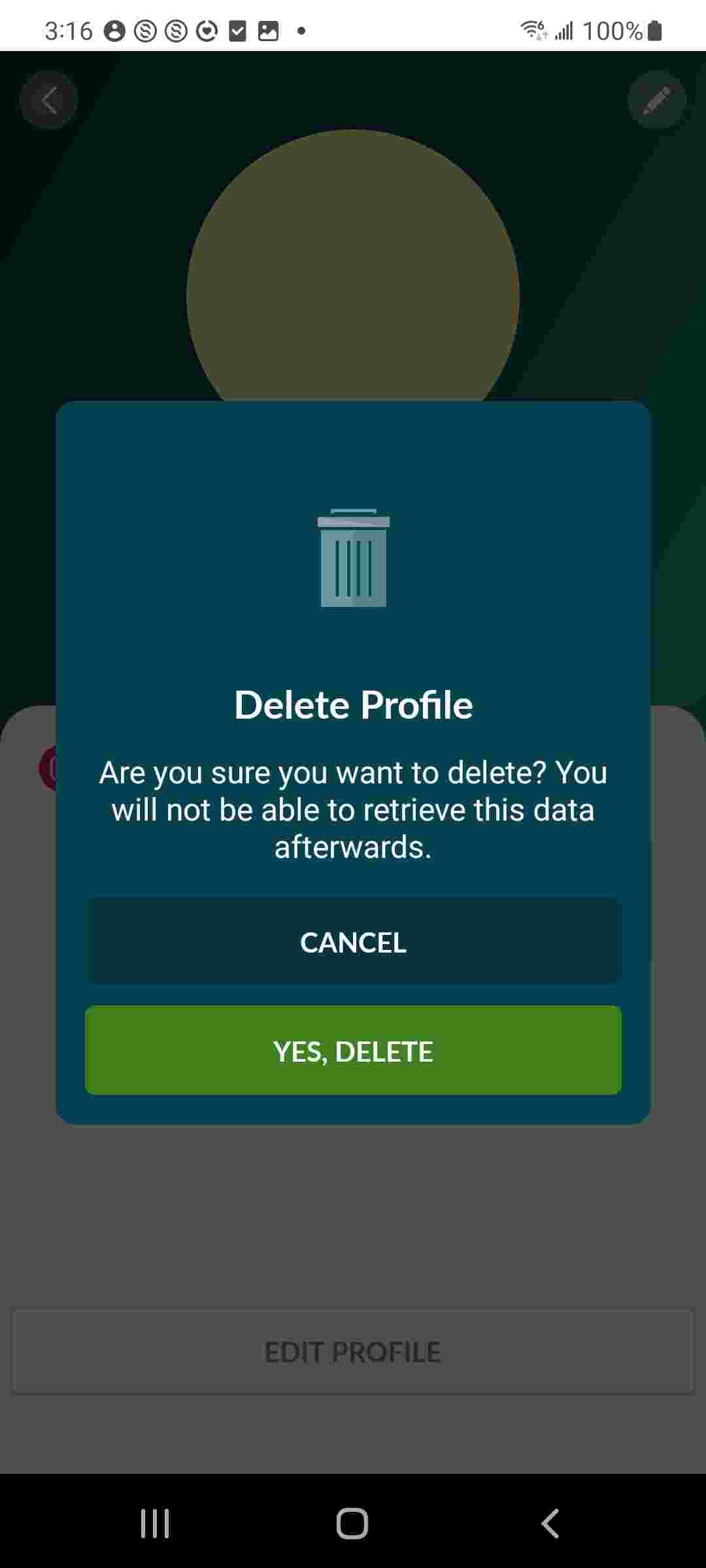Tap the back arrow at top left
Image resolution: width=706 pixels, height=1568 pixels.
48,99
